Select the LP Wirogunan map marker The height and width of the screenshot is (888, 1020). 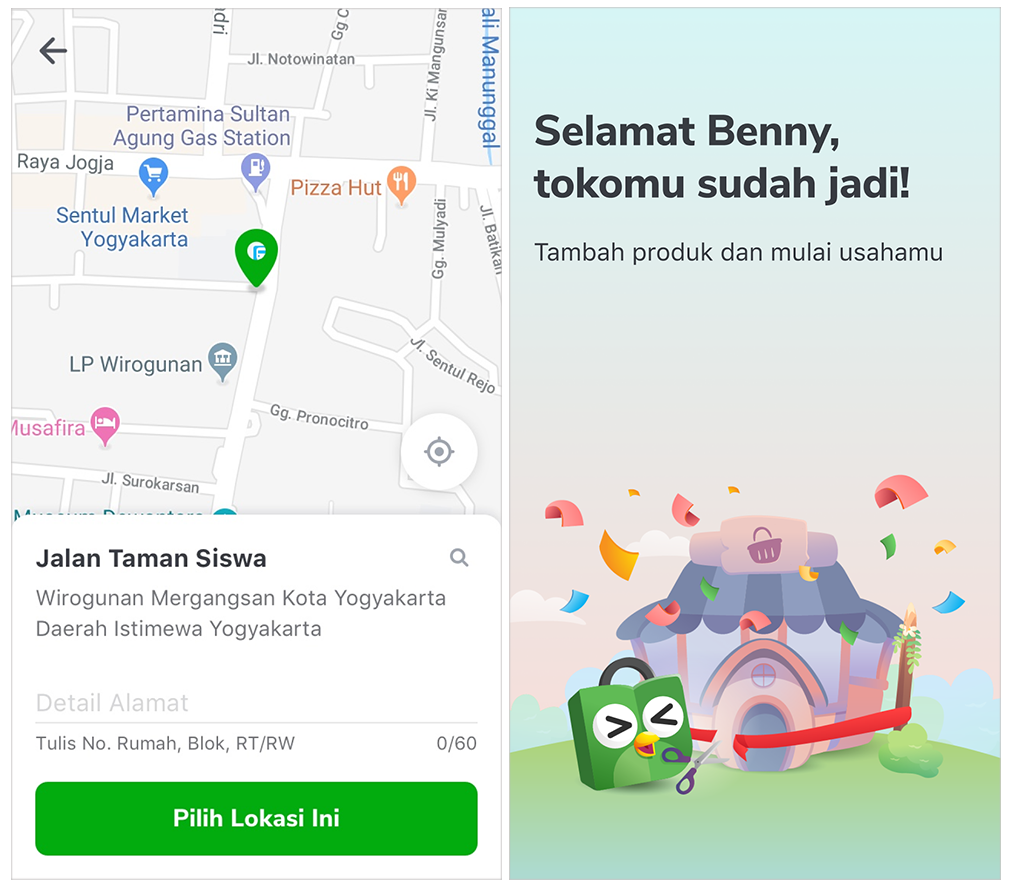coord(222,361)
